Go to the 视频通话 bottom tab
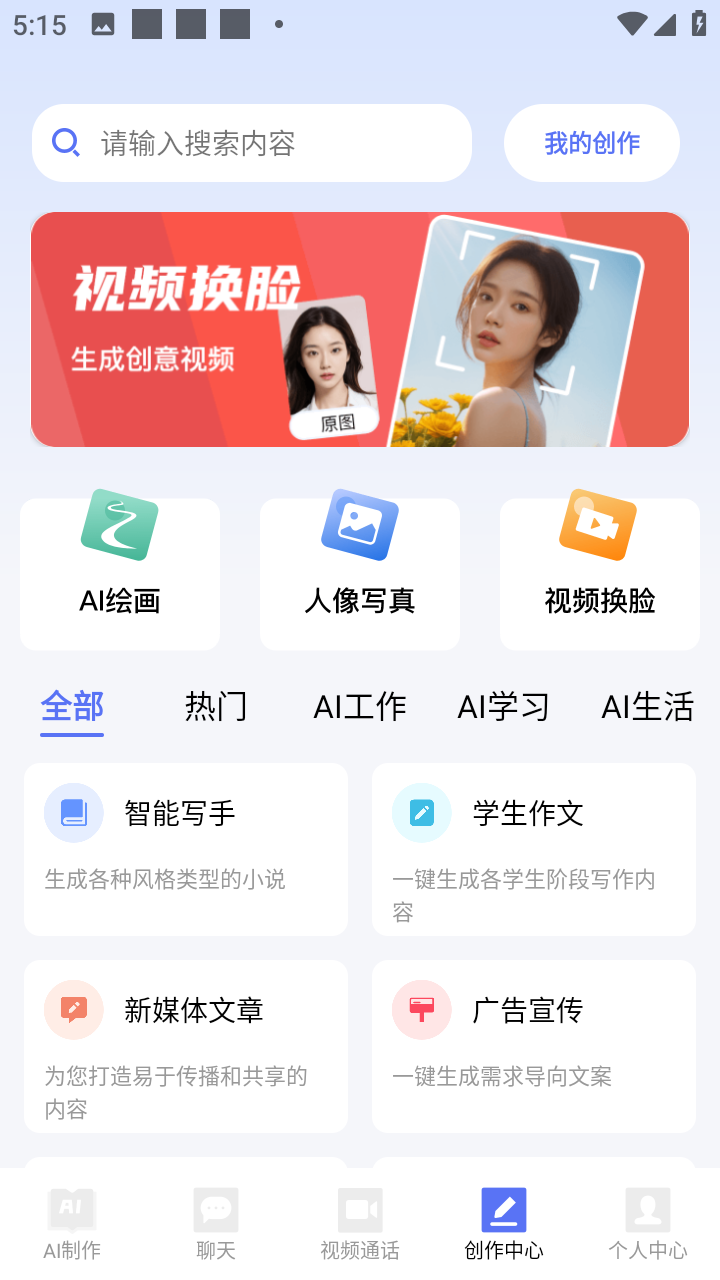720x1280 pixels. point(360,1224)
